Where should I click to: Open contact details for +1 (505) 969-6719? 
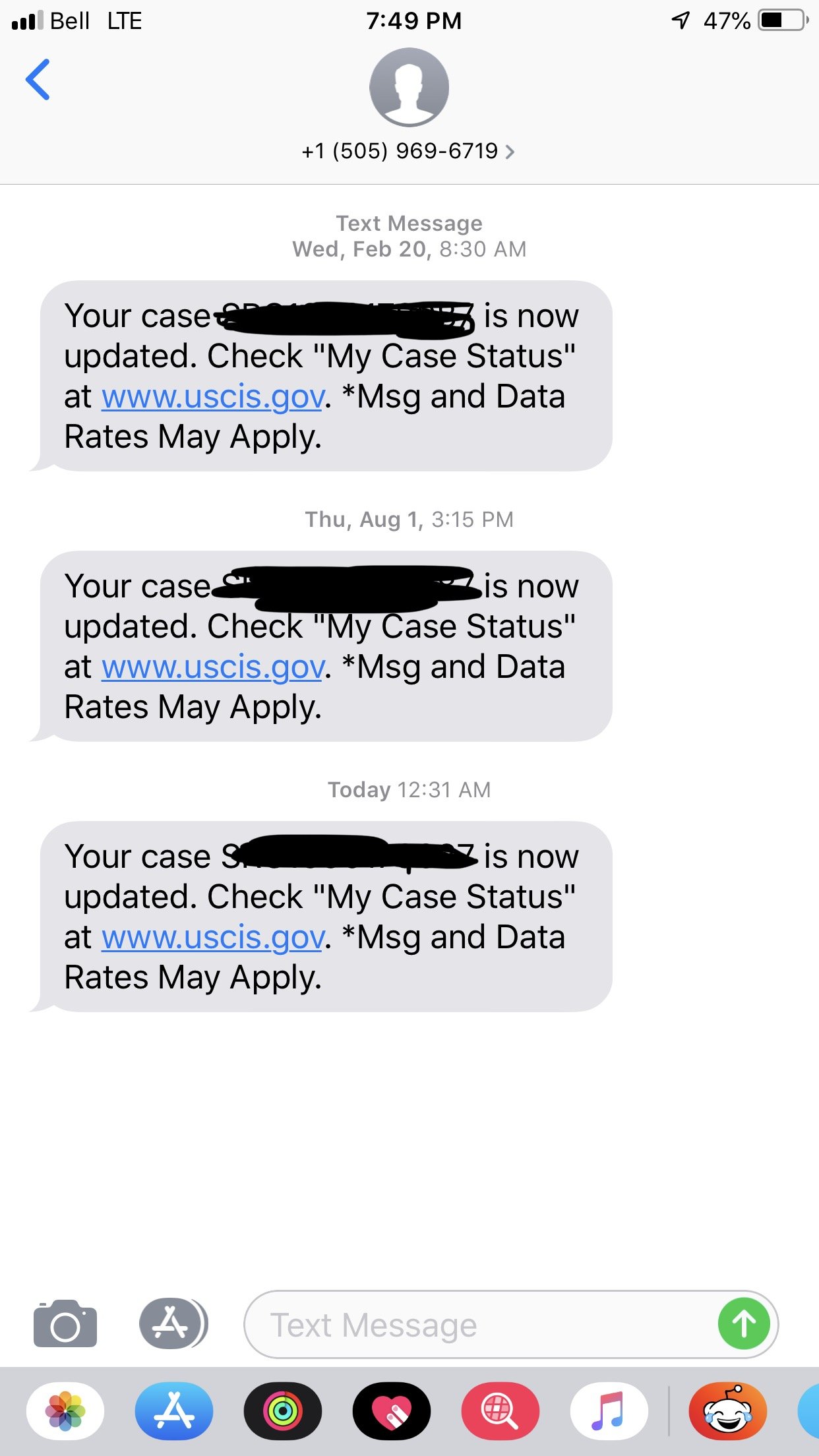point(408,151)
